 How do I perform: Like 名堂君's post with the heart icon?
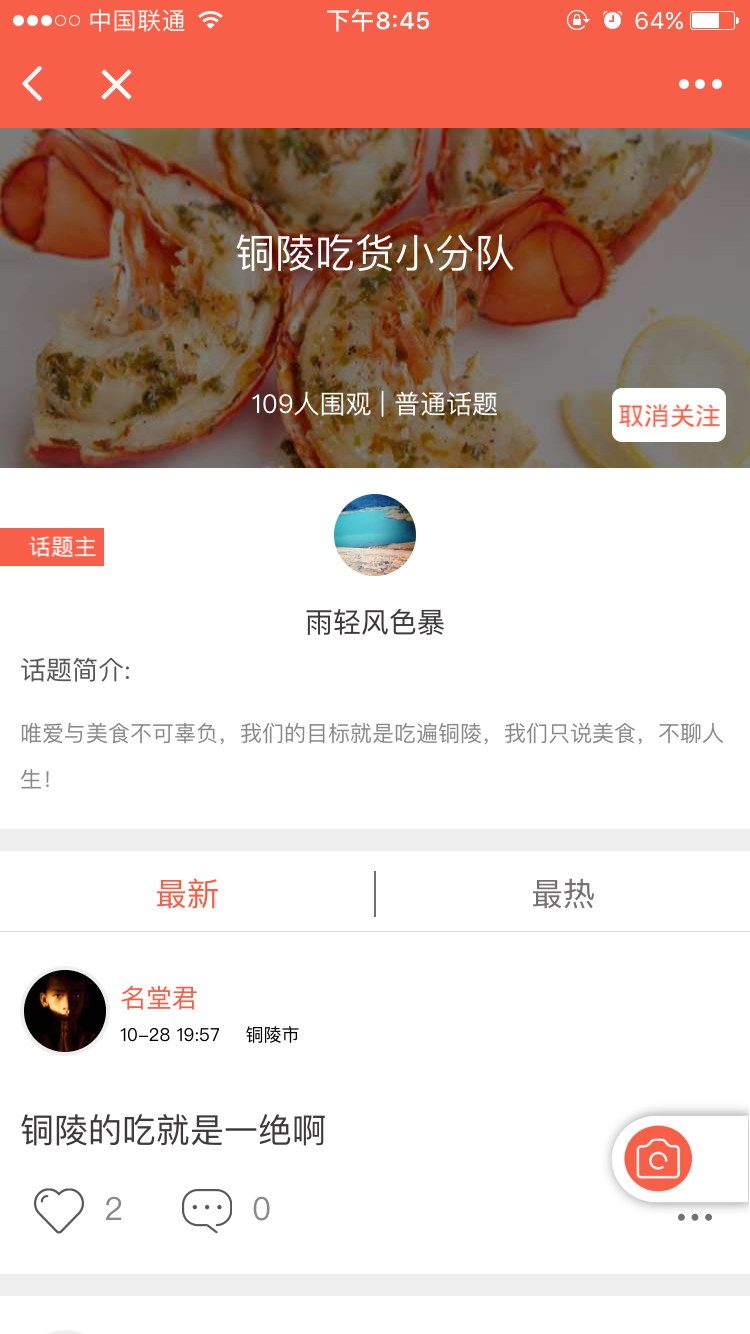(x=59, y=1210)
